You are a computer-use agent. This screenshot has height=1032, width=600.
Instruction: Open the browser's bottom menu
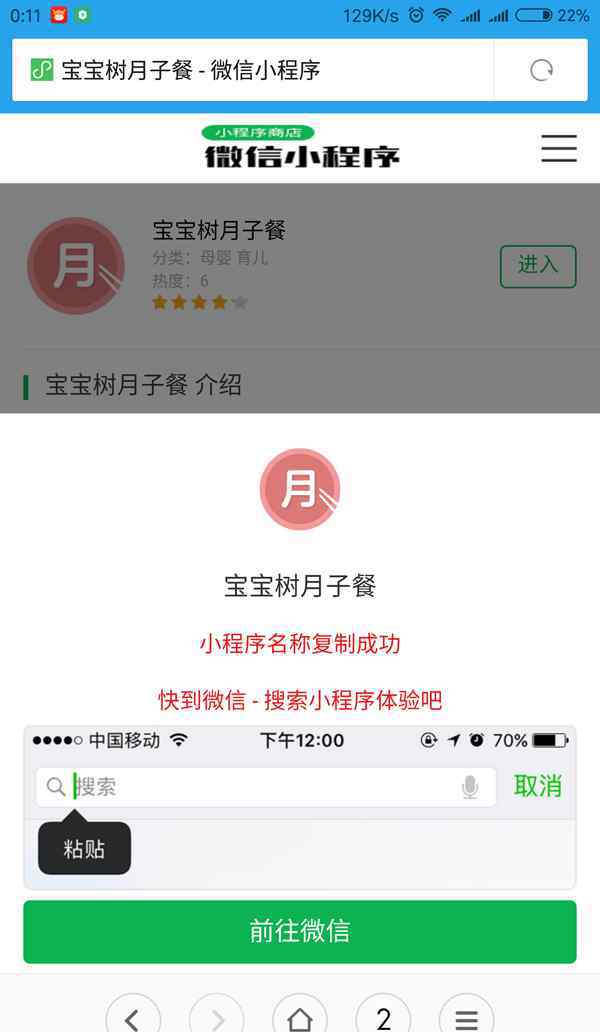click(466, 1017)
